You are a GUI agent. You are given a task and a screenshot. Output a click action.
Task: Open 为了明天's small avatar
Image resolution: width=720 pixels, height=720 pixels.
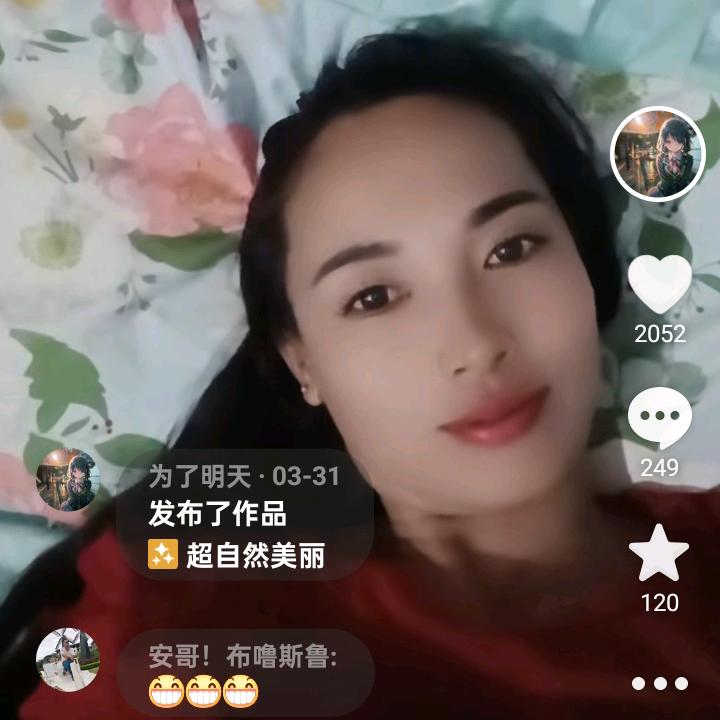coord(68,480)
